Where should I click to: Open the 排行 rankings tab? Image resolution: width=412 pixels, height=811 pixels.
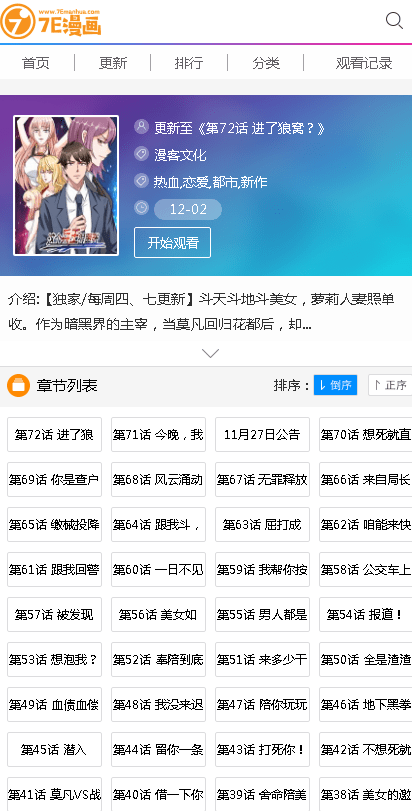tap(189, 63)
